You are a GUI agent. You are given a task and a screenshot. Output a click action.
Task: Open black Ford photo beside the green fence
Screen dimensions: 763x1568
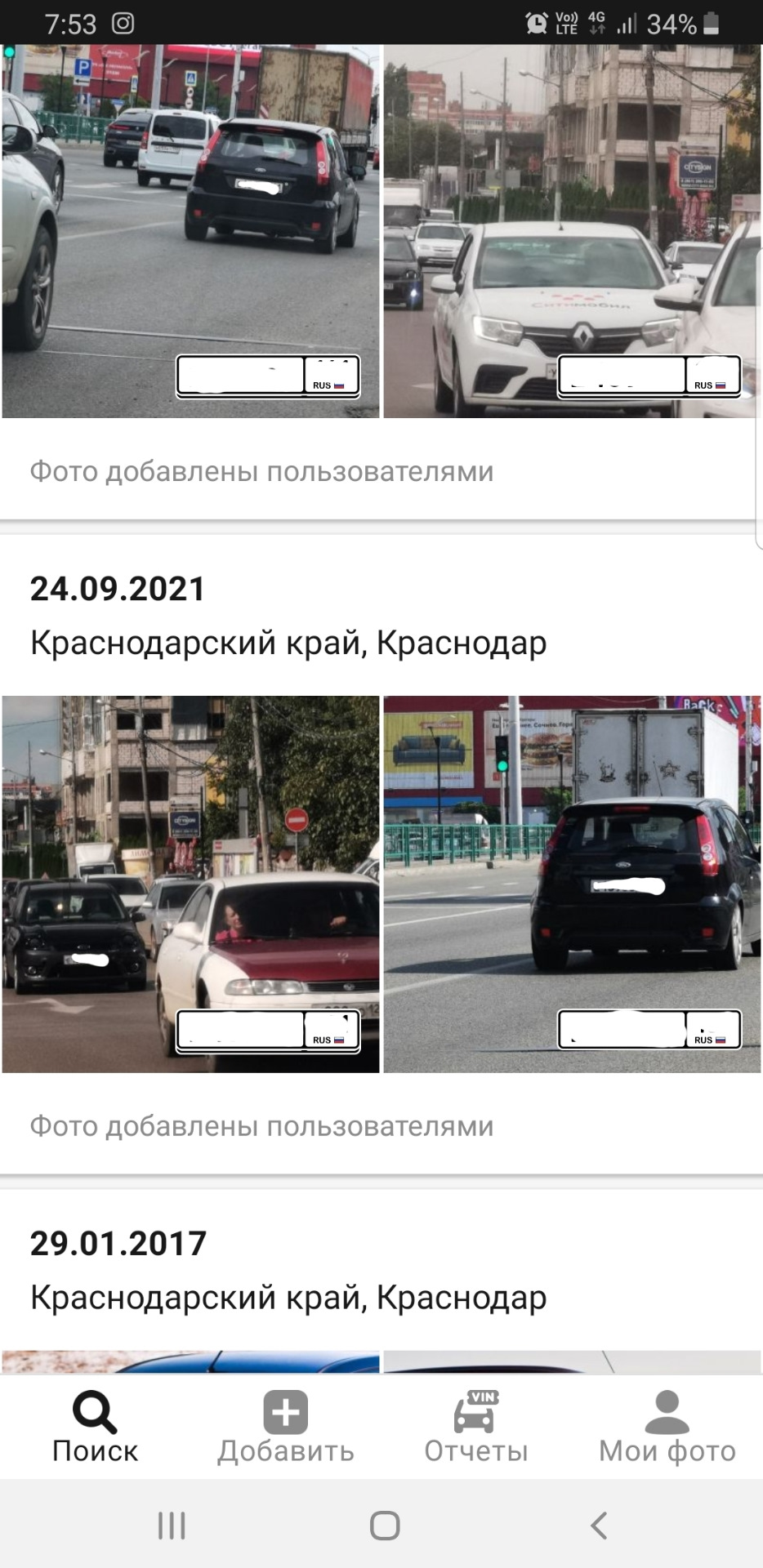(x=572, y=884)
